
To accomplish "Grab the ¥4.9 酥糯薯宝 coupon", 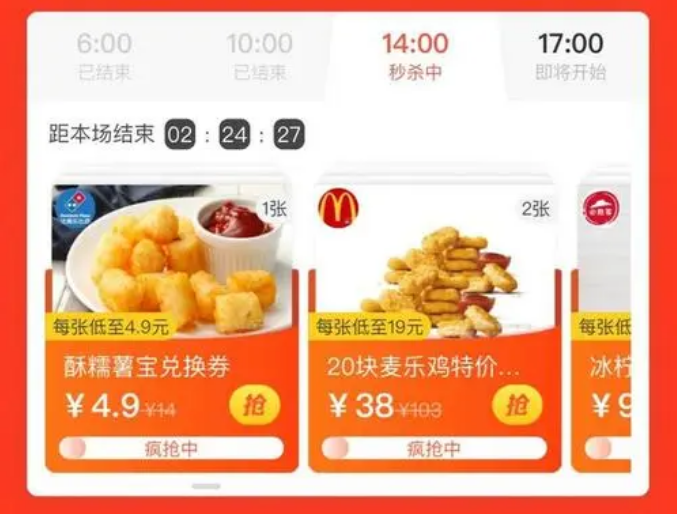I will tap(254, 405).
